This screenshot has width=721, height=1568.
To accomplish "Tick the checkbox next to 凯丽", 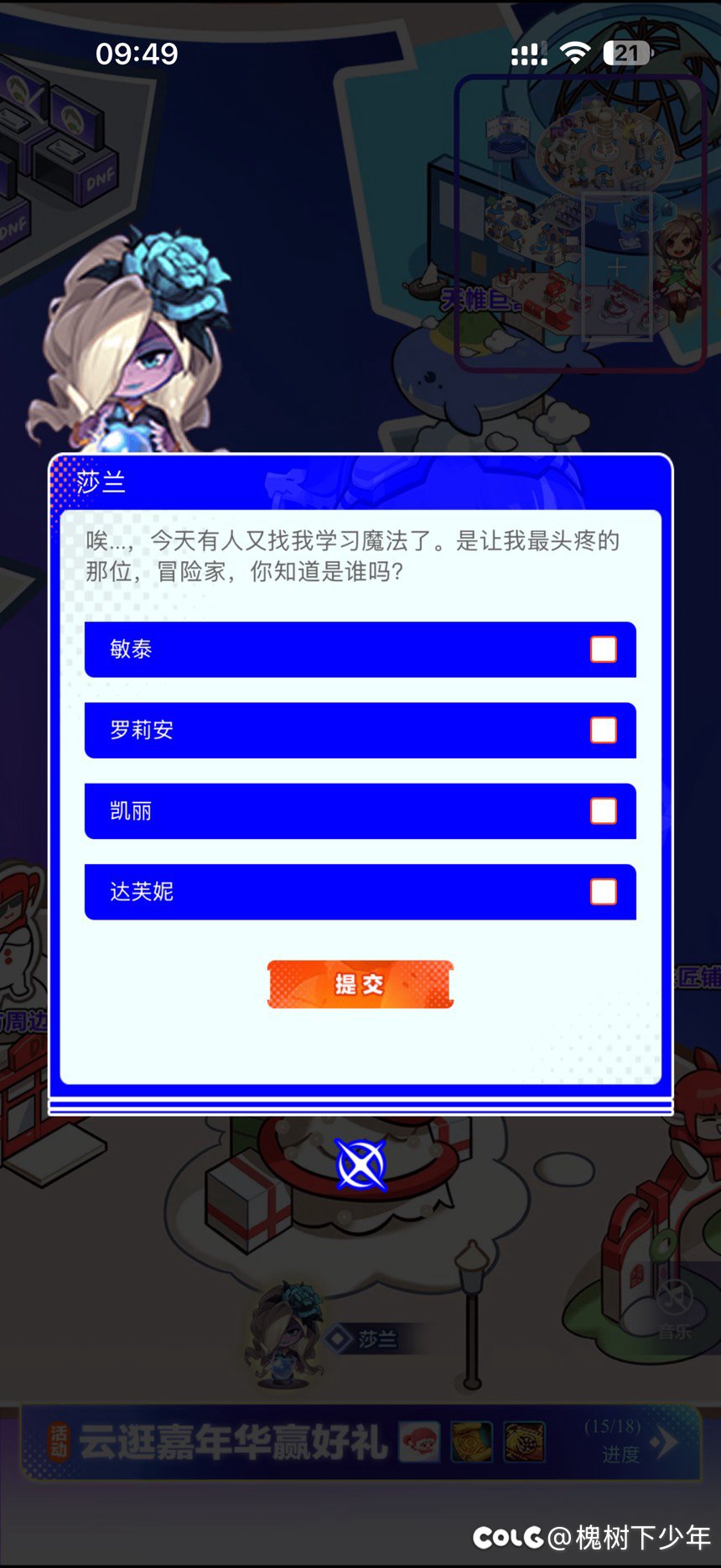I will click(603, 811).
